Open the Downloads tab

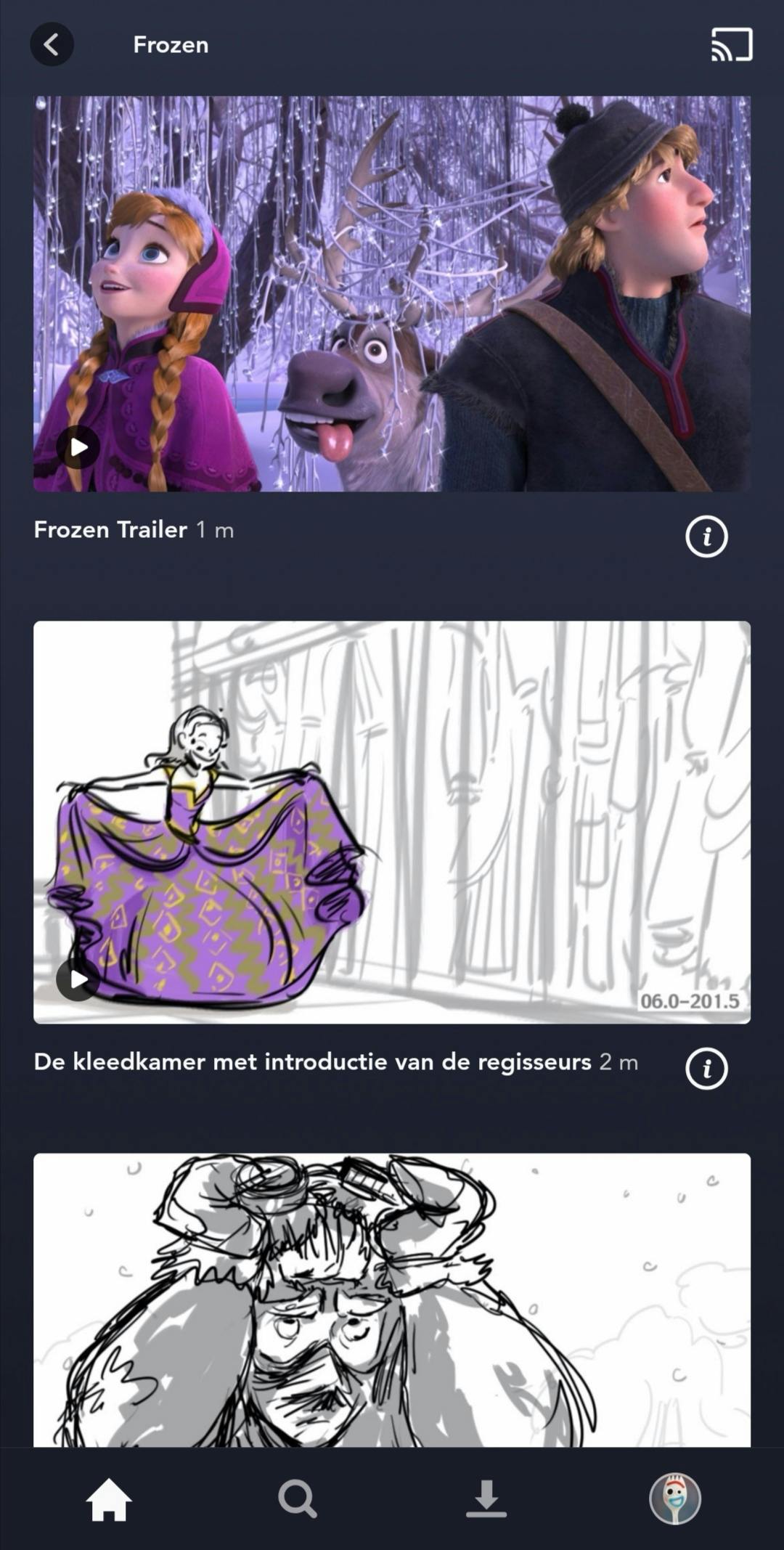pyautogui.click(x=486, y=1499)
